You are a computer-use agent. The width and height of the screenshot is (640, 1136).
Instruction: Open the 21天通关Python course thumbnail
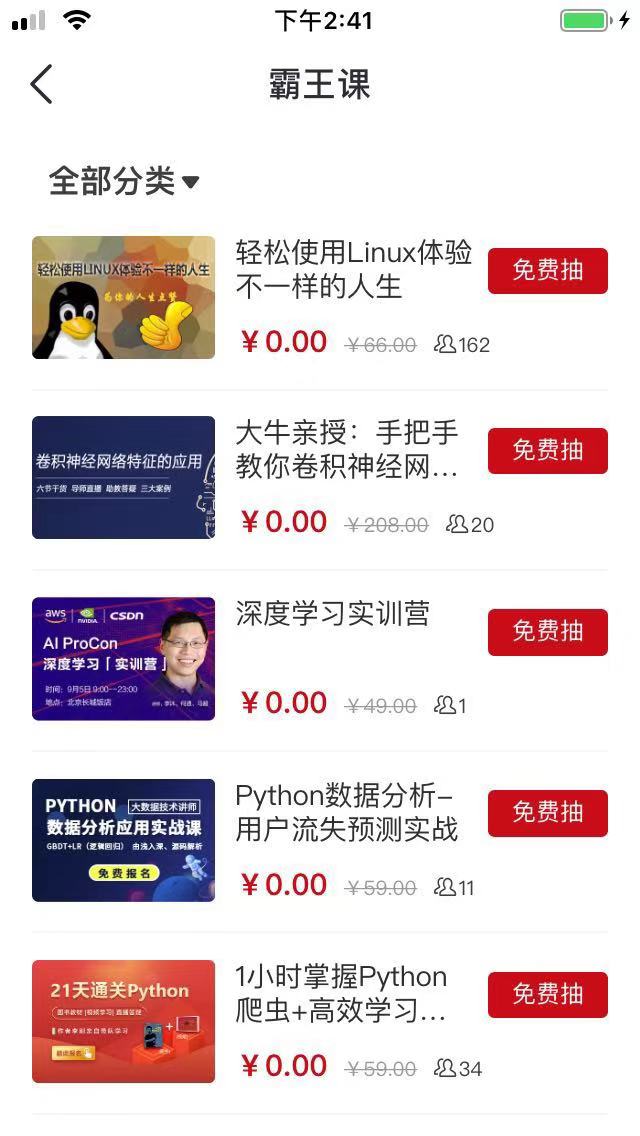[x=123, y=1021]
